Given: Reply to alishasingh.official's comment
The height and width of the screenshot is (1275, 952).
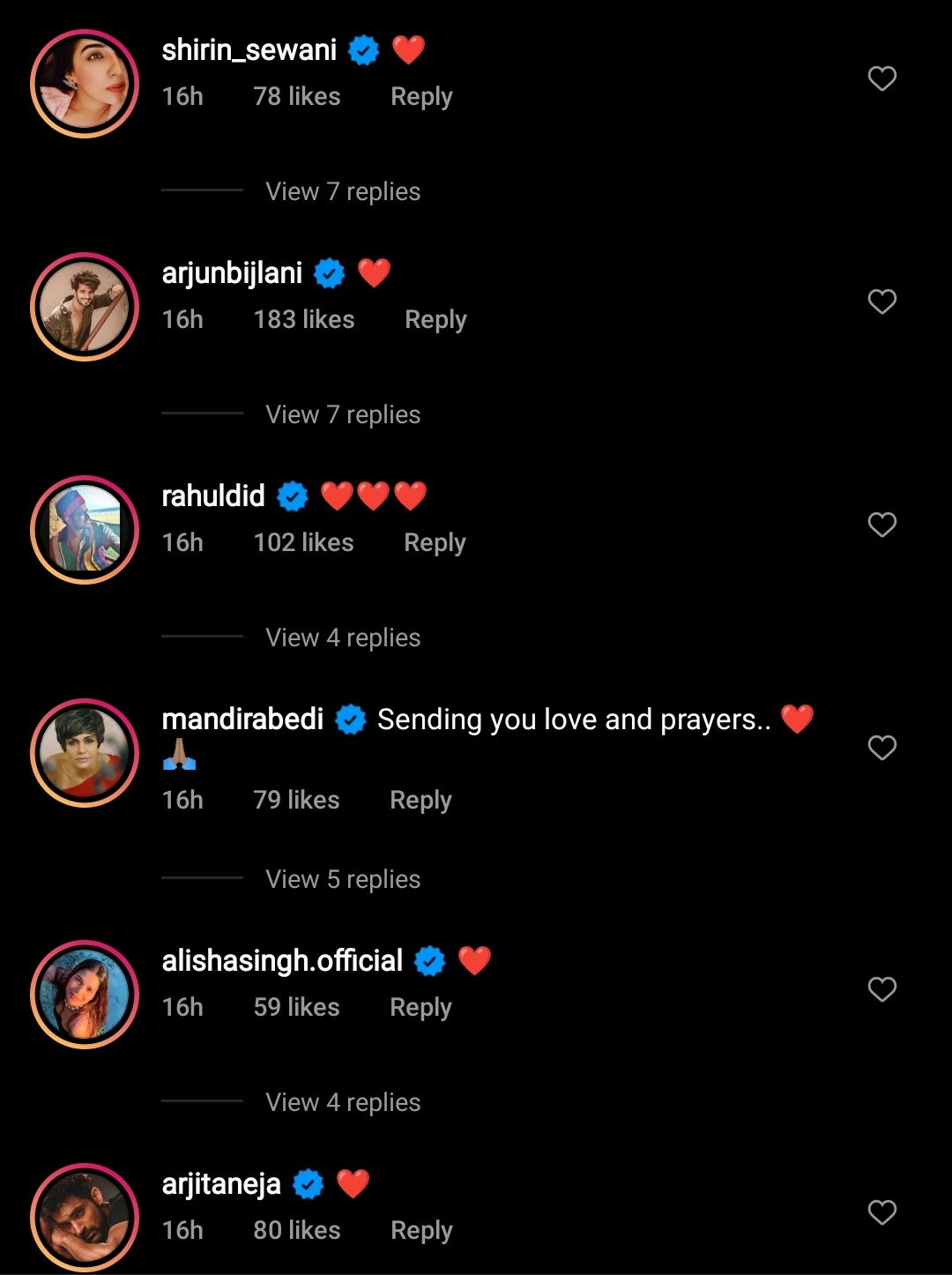Looking at the screenshot, I should (x=420, y=1008).
